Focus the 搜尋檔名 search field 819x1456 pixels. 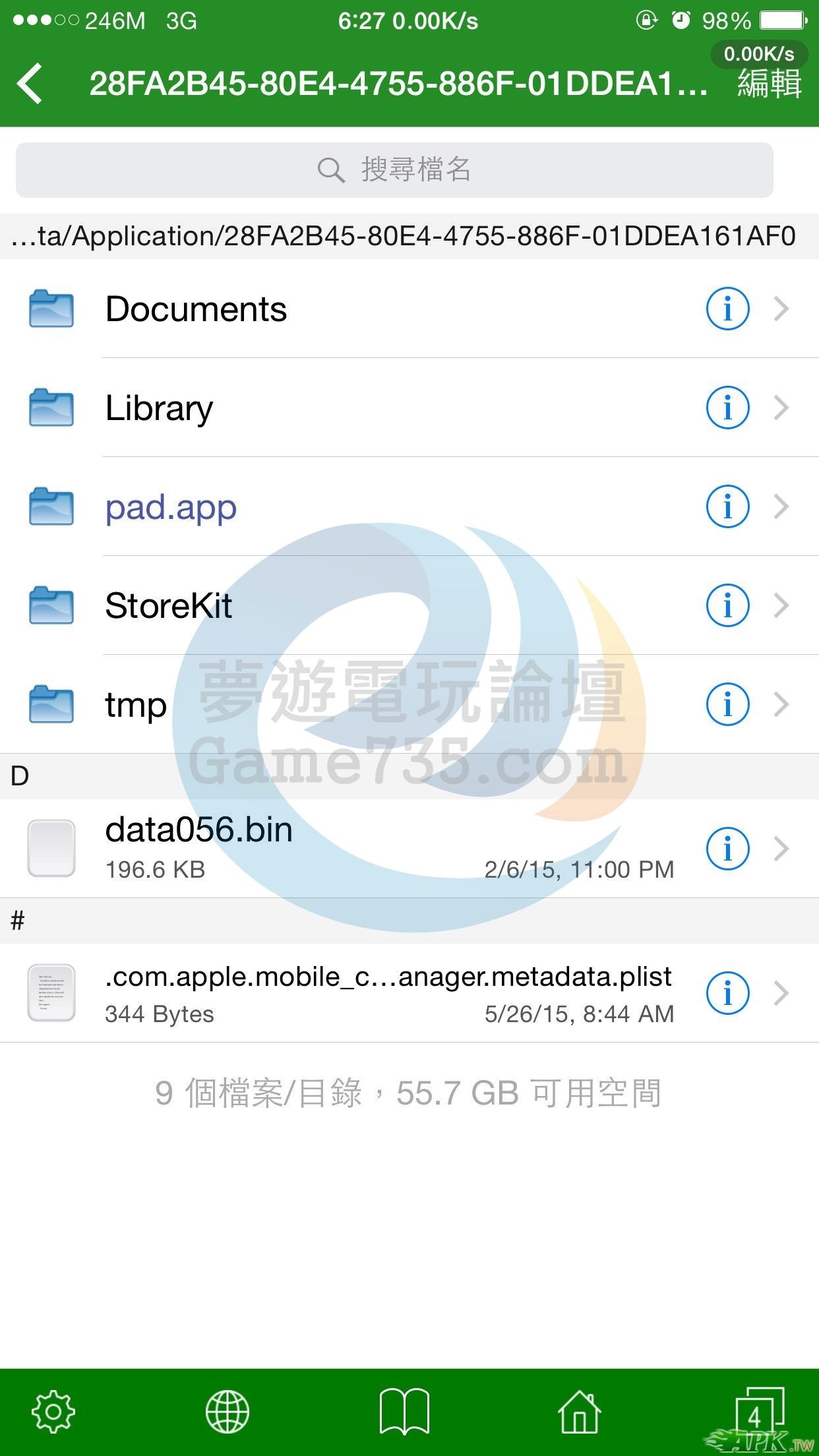click(x=394, y=170)
